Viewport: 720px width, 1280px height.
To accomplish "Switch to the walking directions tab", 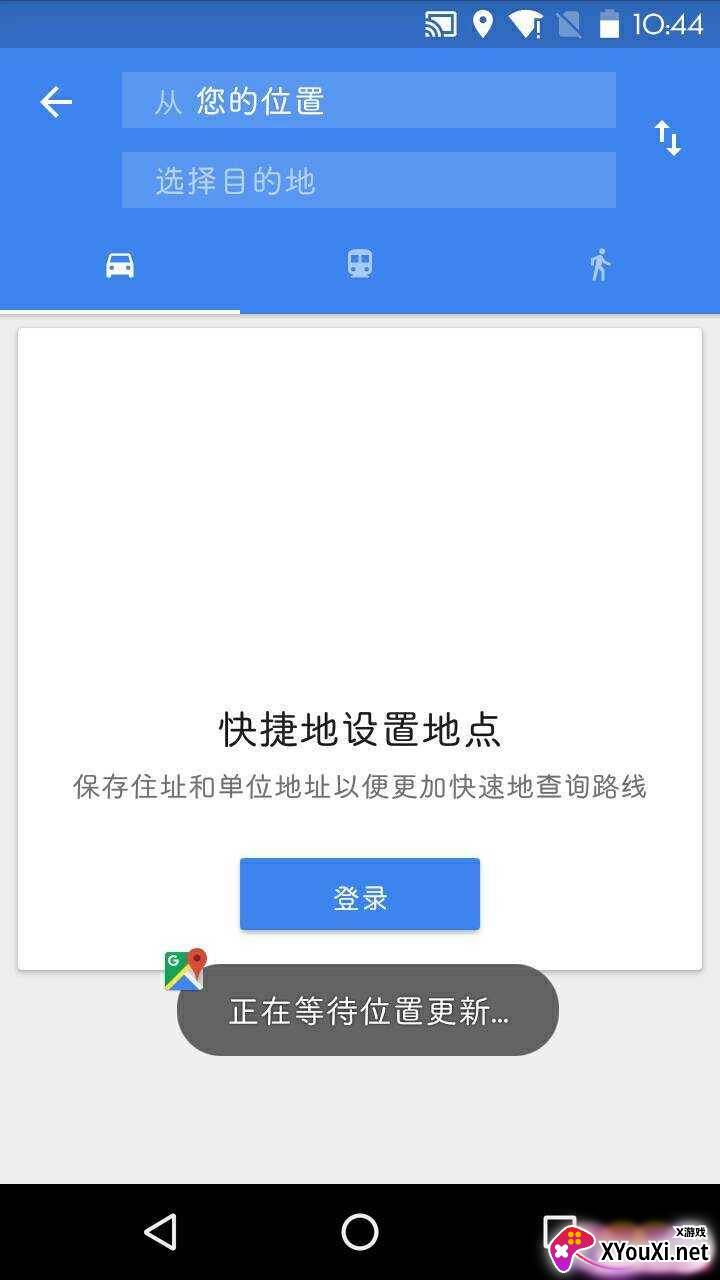I will tap(599, 265).
